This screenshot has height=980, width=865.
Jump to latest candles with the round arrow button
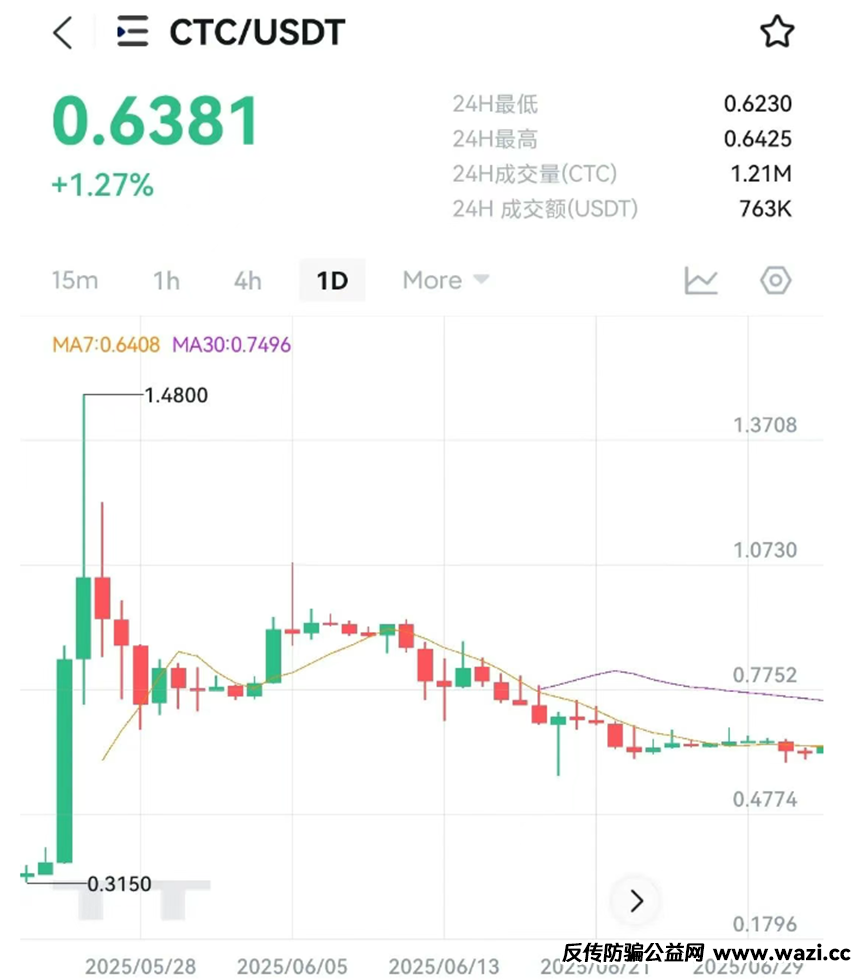[637, 900]
